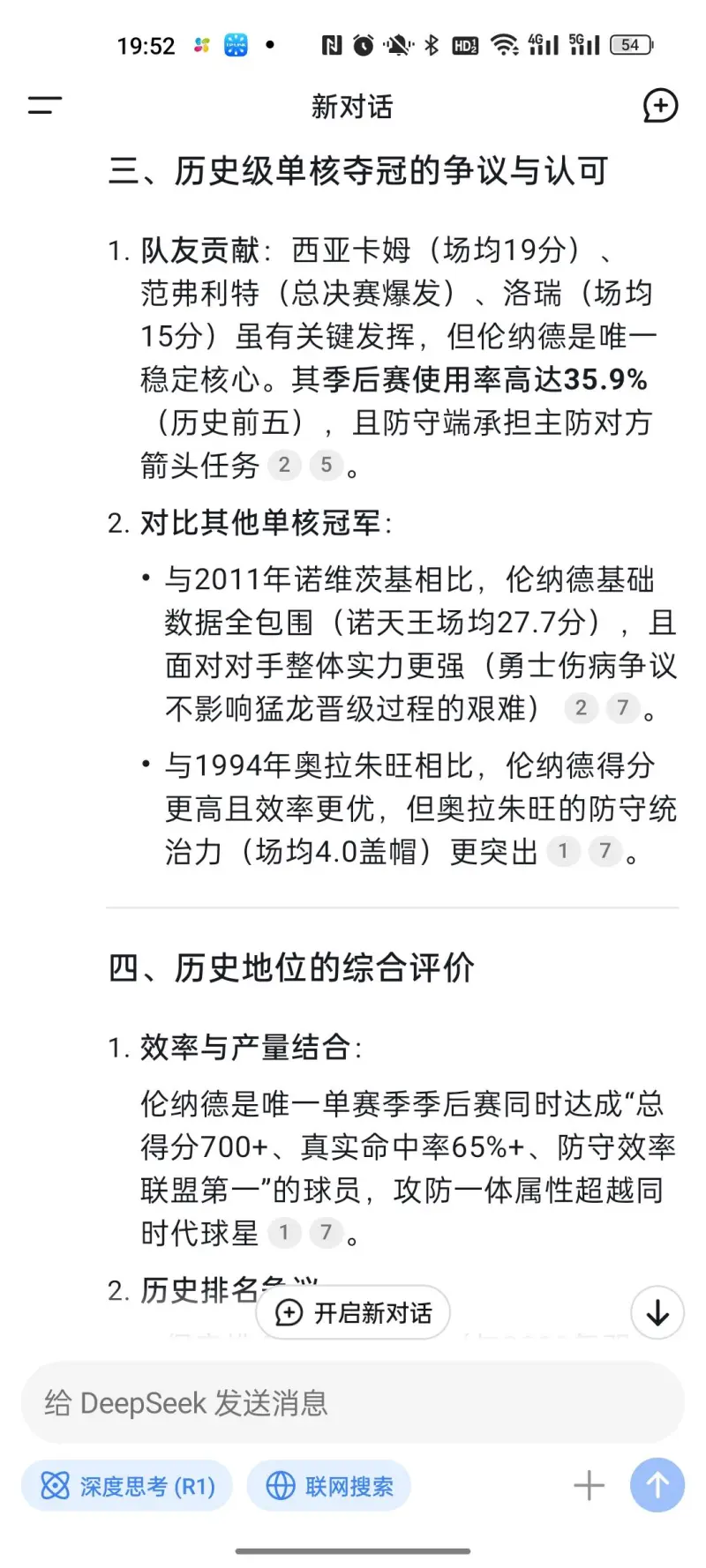706x1568 pixels.
Task: Open citation 7 after 时代球星
Action: pos(326,1232)
